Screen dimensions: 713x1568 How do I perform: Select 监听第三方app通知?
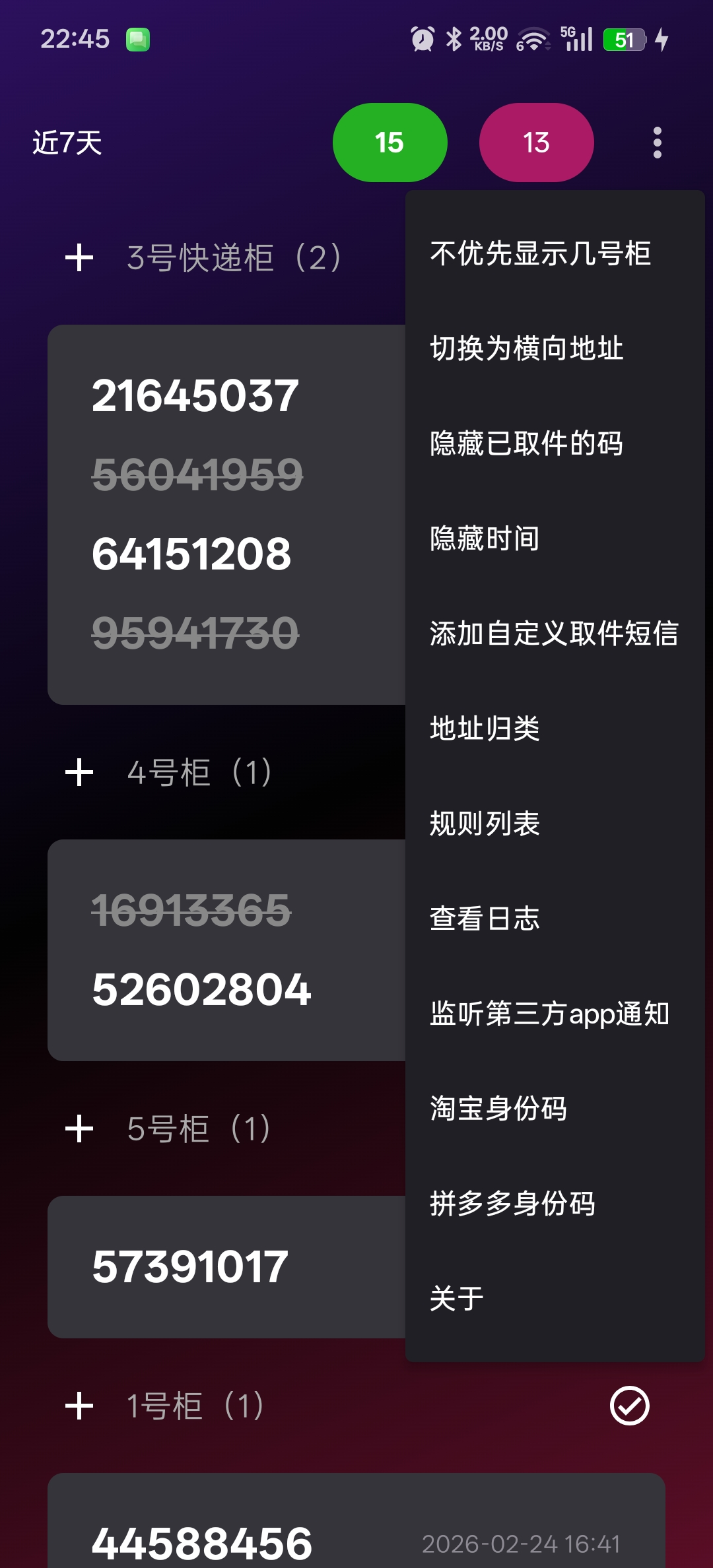pyautogui.click(x=549, y=1014)
